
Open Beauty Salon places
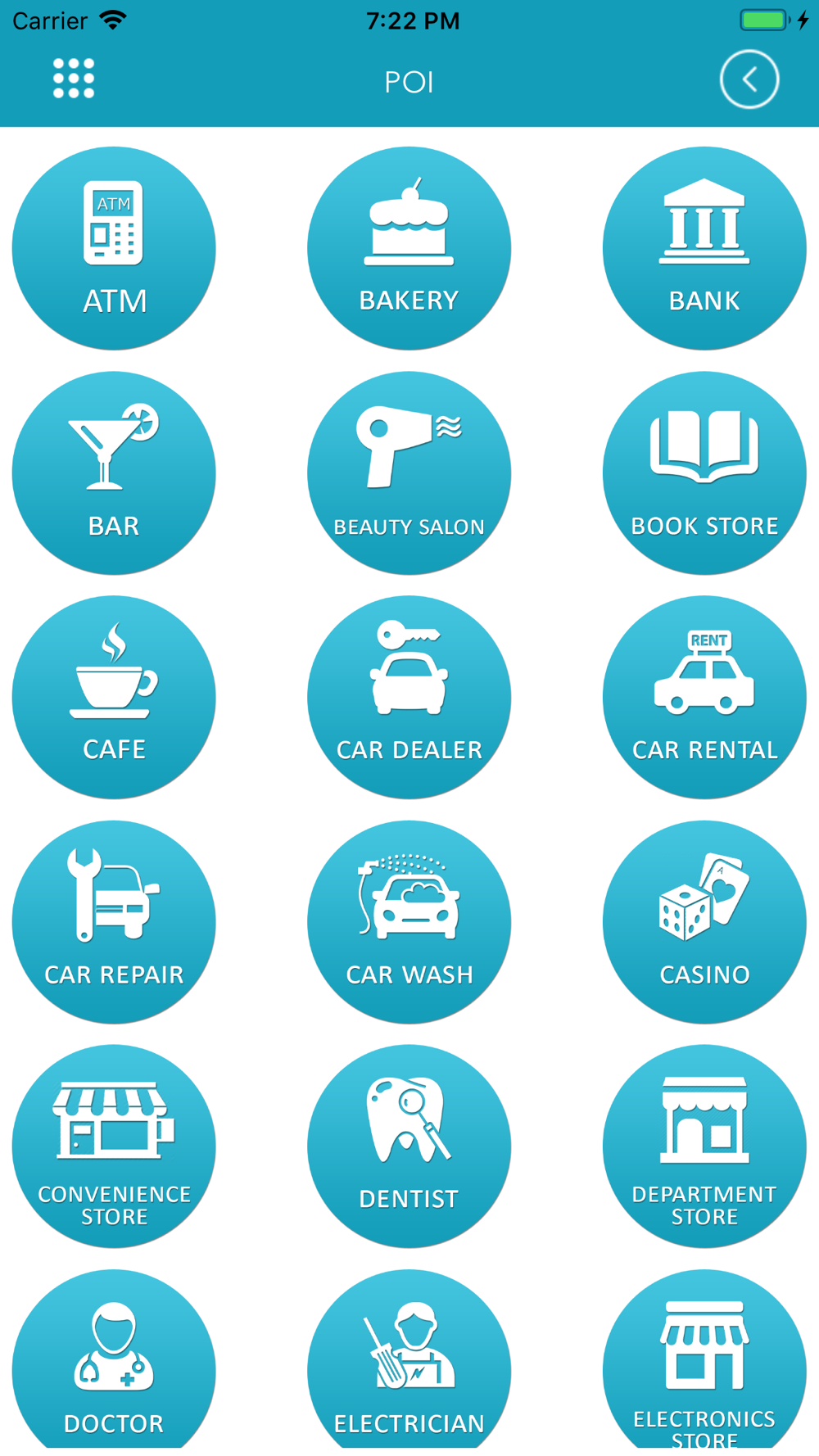pyautogui.click(x=409, y=473)
